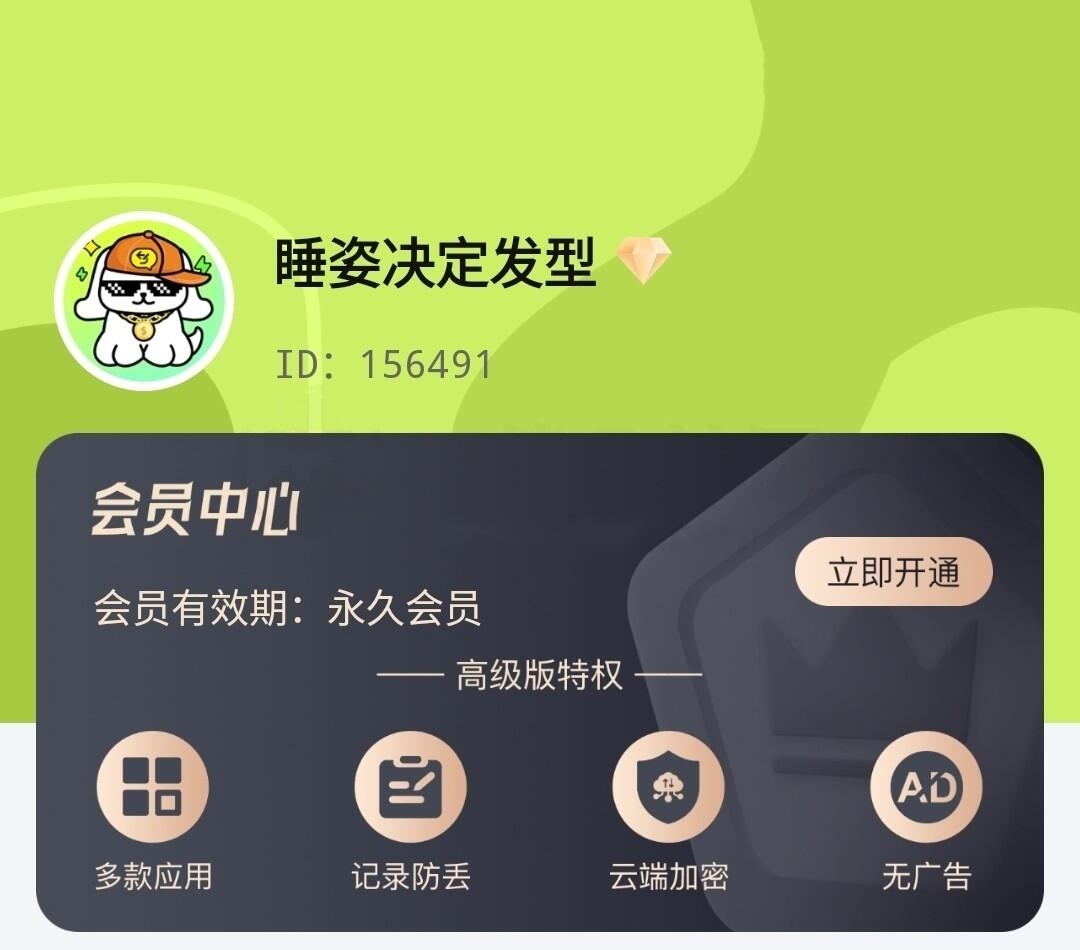Tap the username 睡姿决定发型

coord(435,262)
